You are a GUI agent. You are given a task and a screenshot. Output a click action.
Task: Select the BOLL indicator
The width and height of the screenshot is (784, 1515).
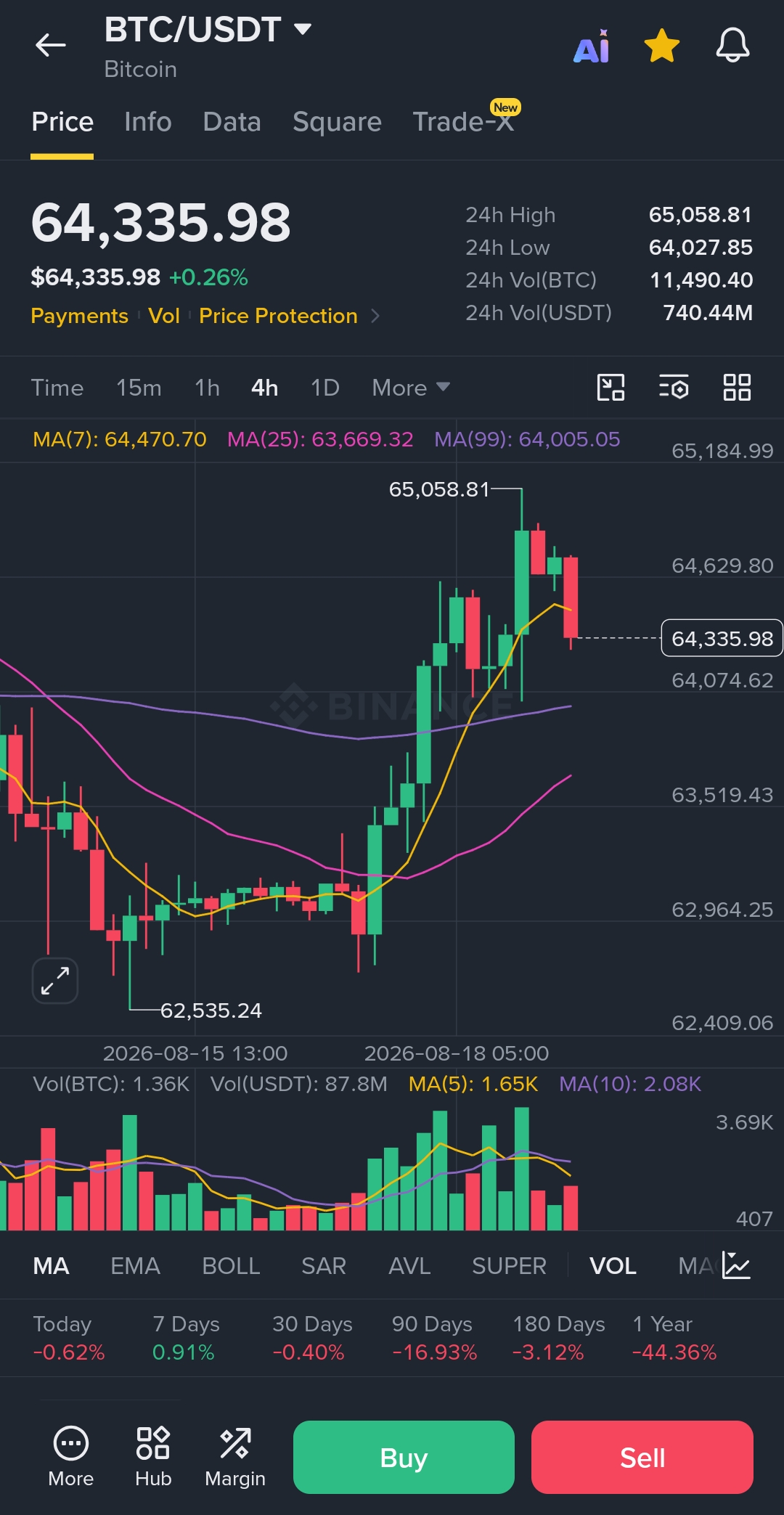(231, 1266)
